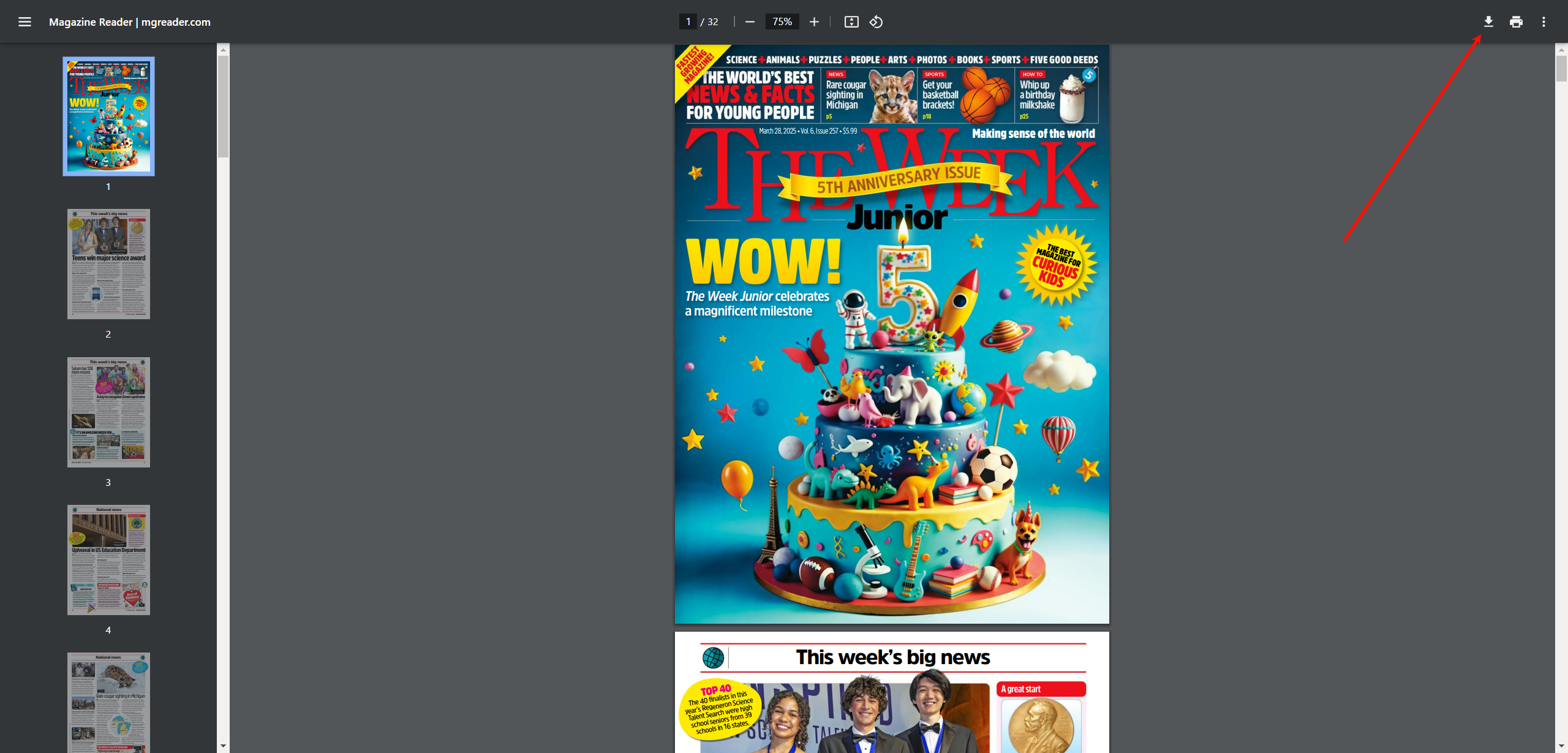The image size is (1568, 753).
Task: Select the page 4 thumbnail
Action: point(108,560)
